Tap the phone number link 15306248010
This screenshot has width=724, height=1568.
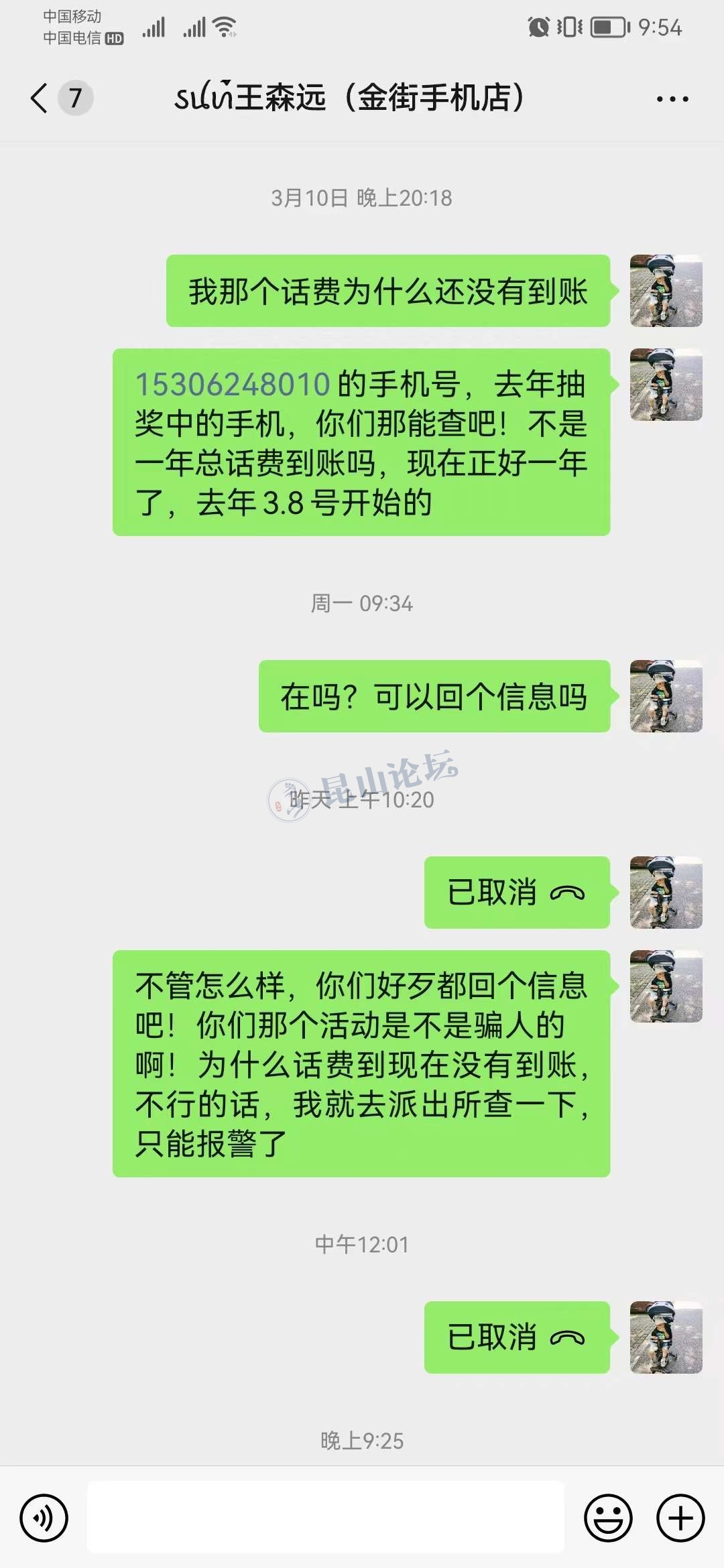pos(233,385)
